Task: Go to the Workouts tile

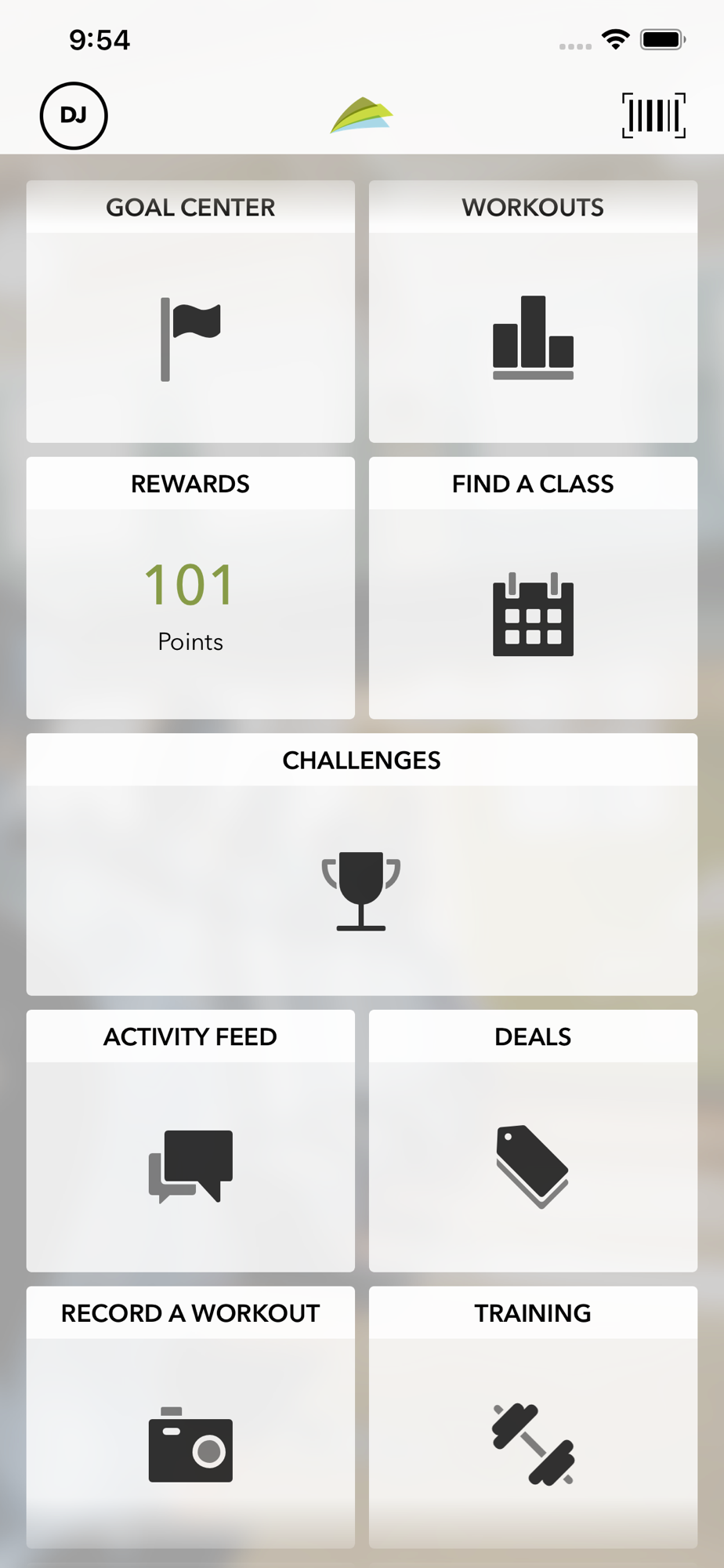Action: [533, 311]
